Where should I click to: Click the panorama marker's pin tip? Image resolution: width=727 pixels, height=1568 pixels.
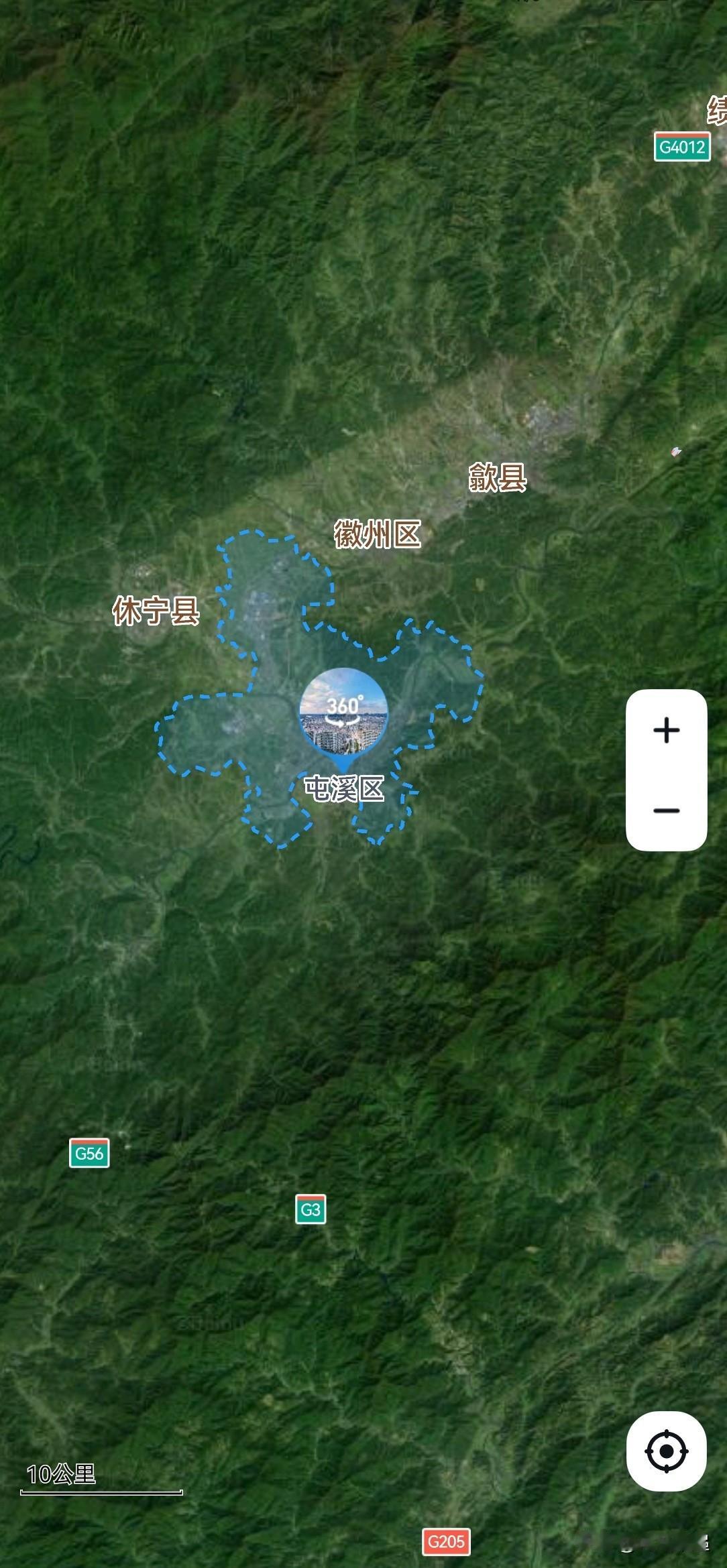pyautogui.click(x=343, y=771)
